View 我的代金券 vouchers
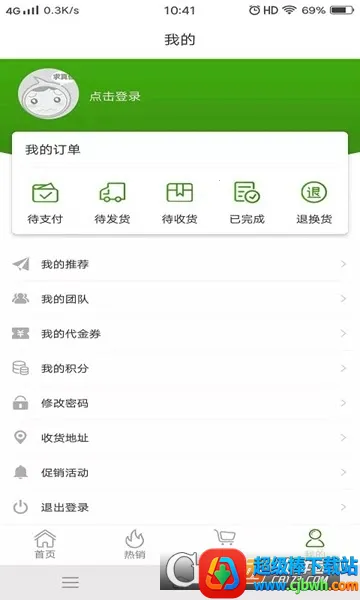This screenshot has width=360, height=600. coord(180,334)
